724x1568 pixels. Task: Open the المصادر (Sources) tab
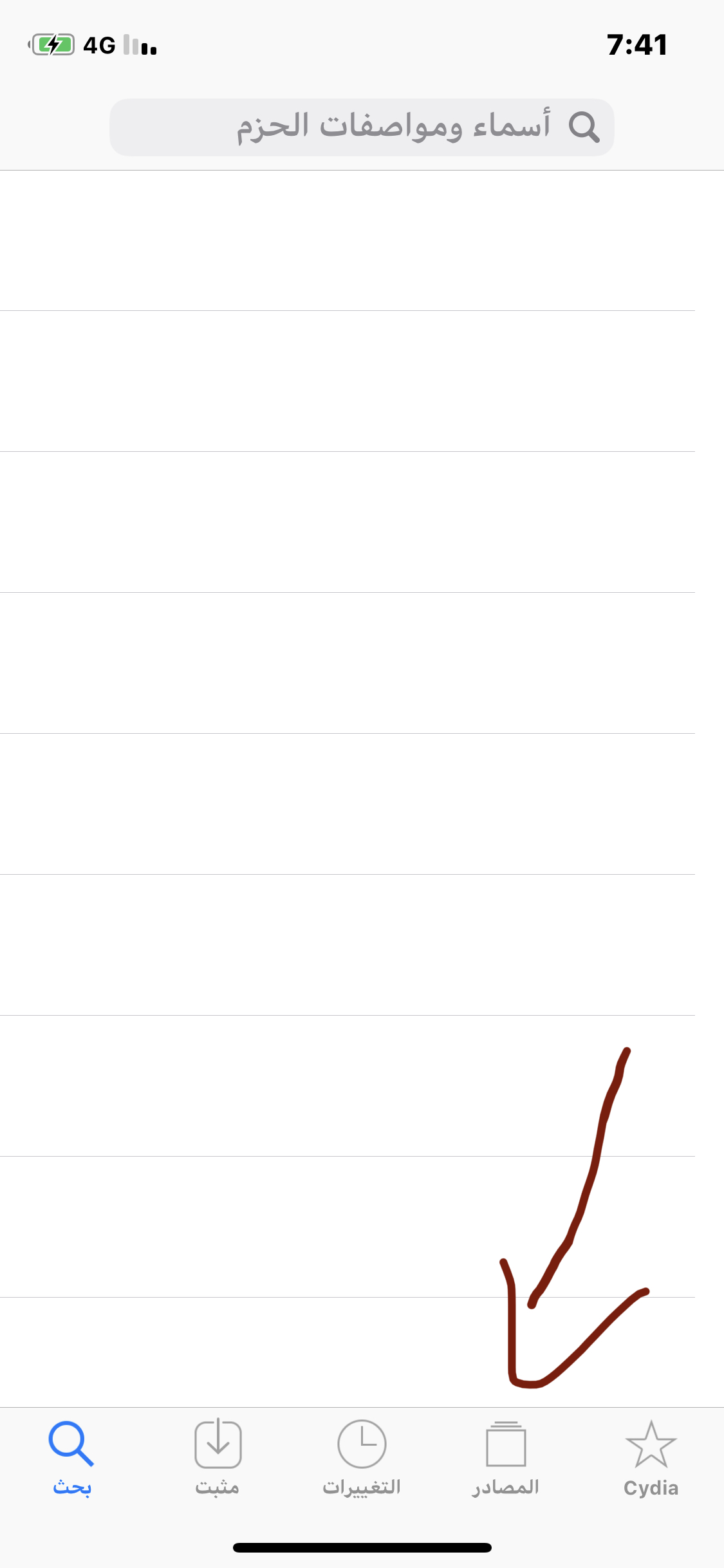(506, 1459)
